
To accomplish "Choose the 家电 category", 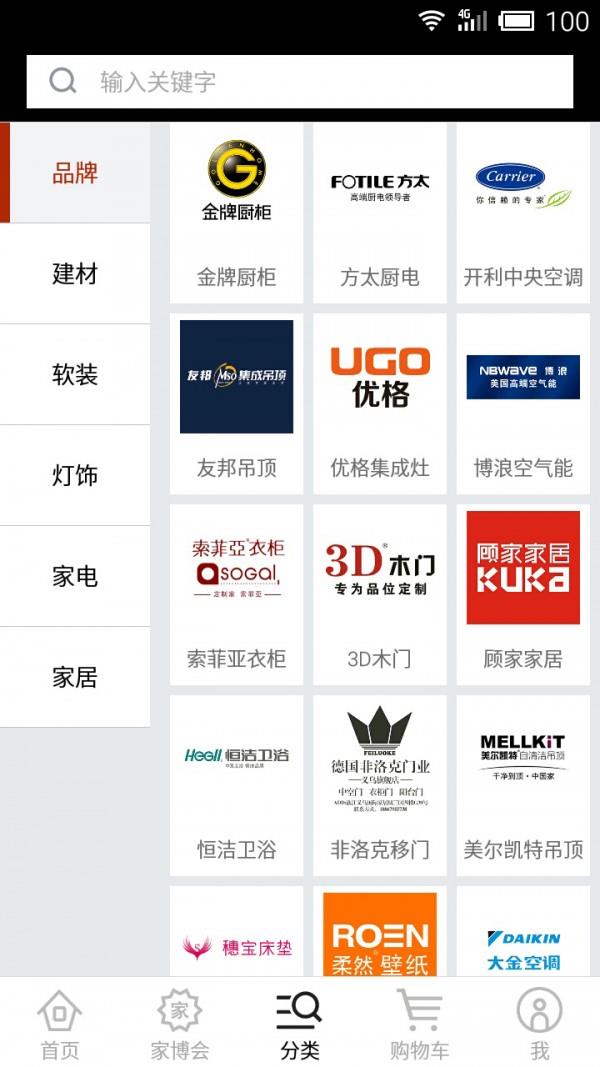I will (75, 576).
